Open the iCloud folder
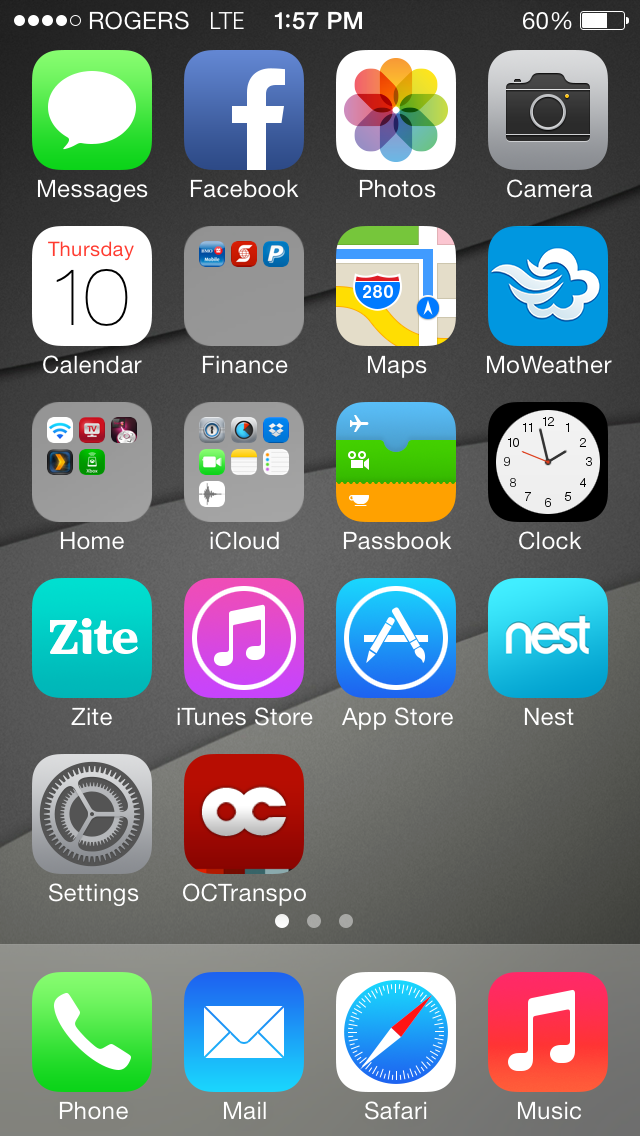Image resolution: width=640 pixels, height=1136 pixels. pos(244,462)
